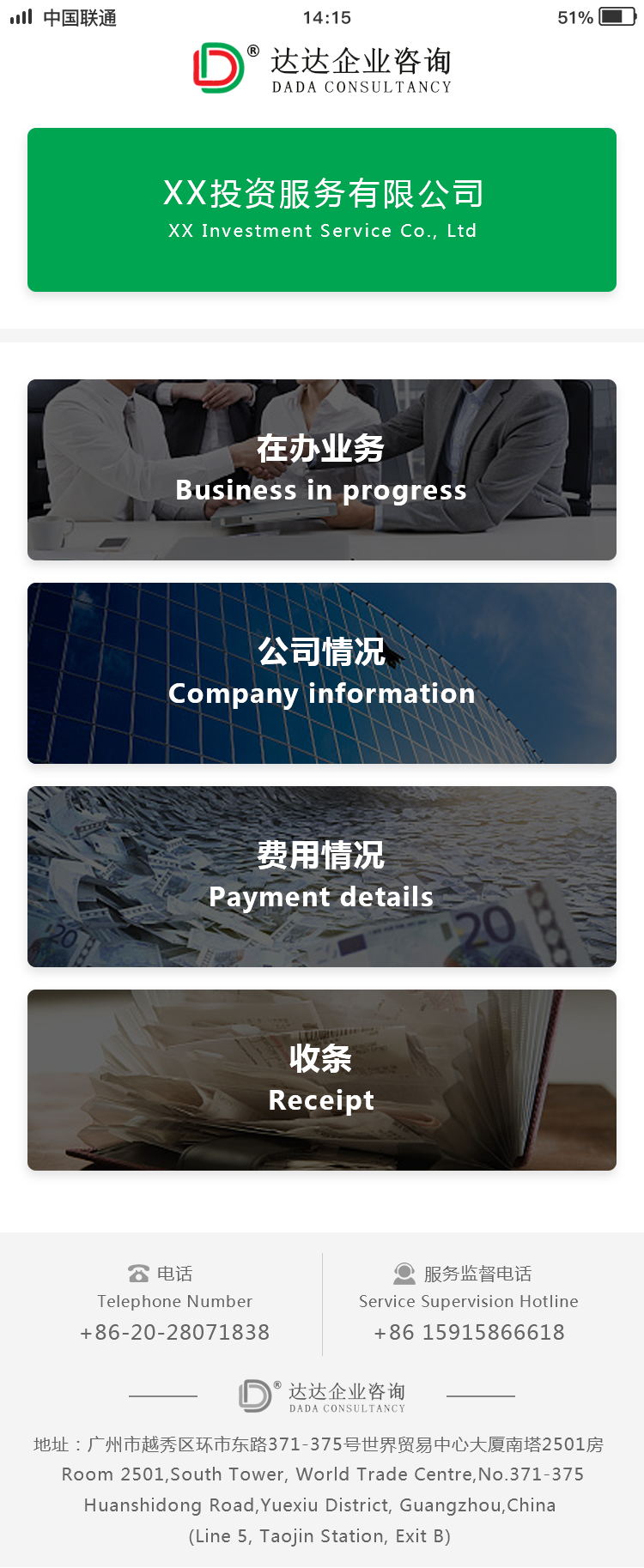Tap the cellular signal bars indicator

coord(21,15)
